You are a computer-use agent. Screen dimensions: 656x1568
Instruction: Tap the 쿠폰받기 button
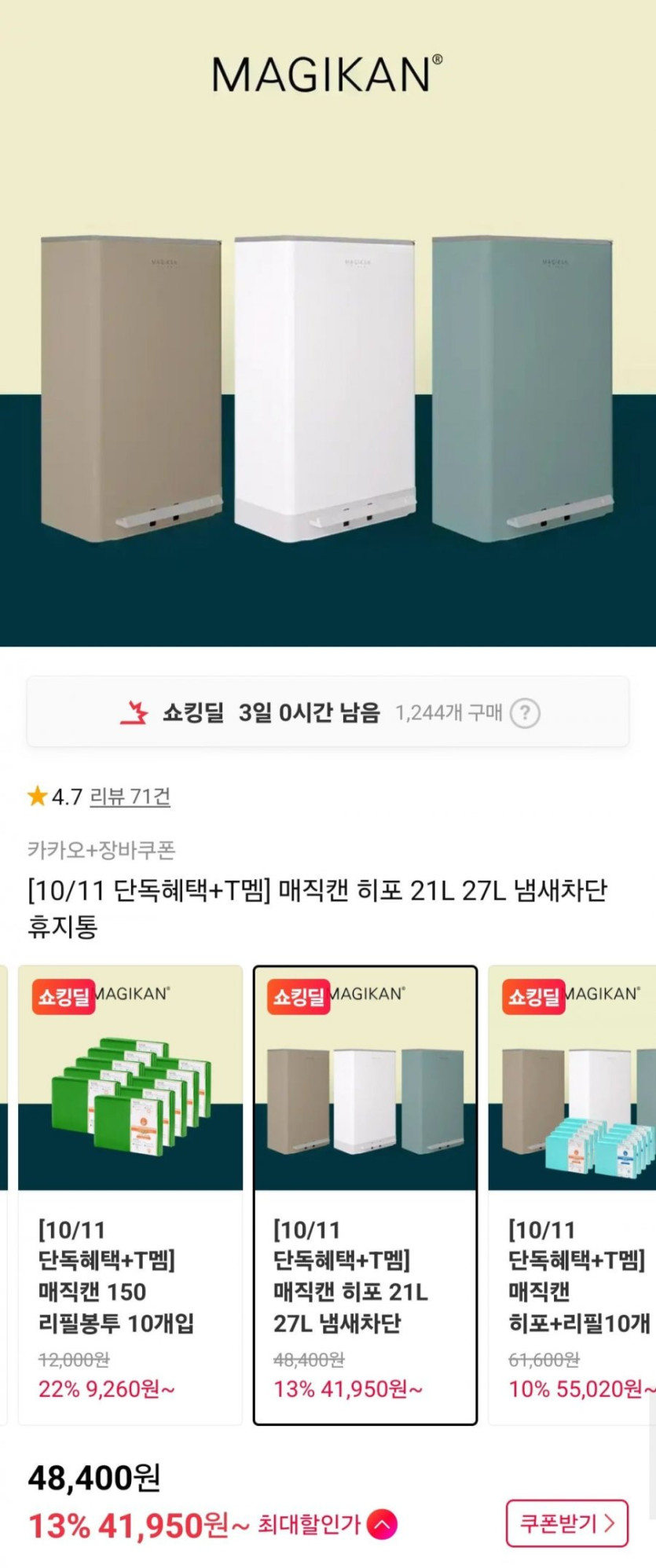coord(566,1523)
